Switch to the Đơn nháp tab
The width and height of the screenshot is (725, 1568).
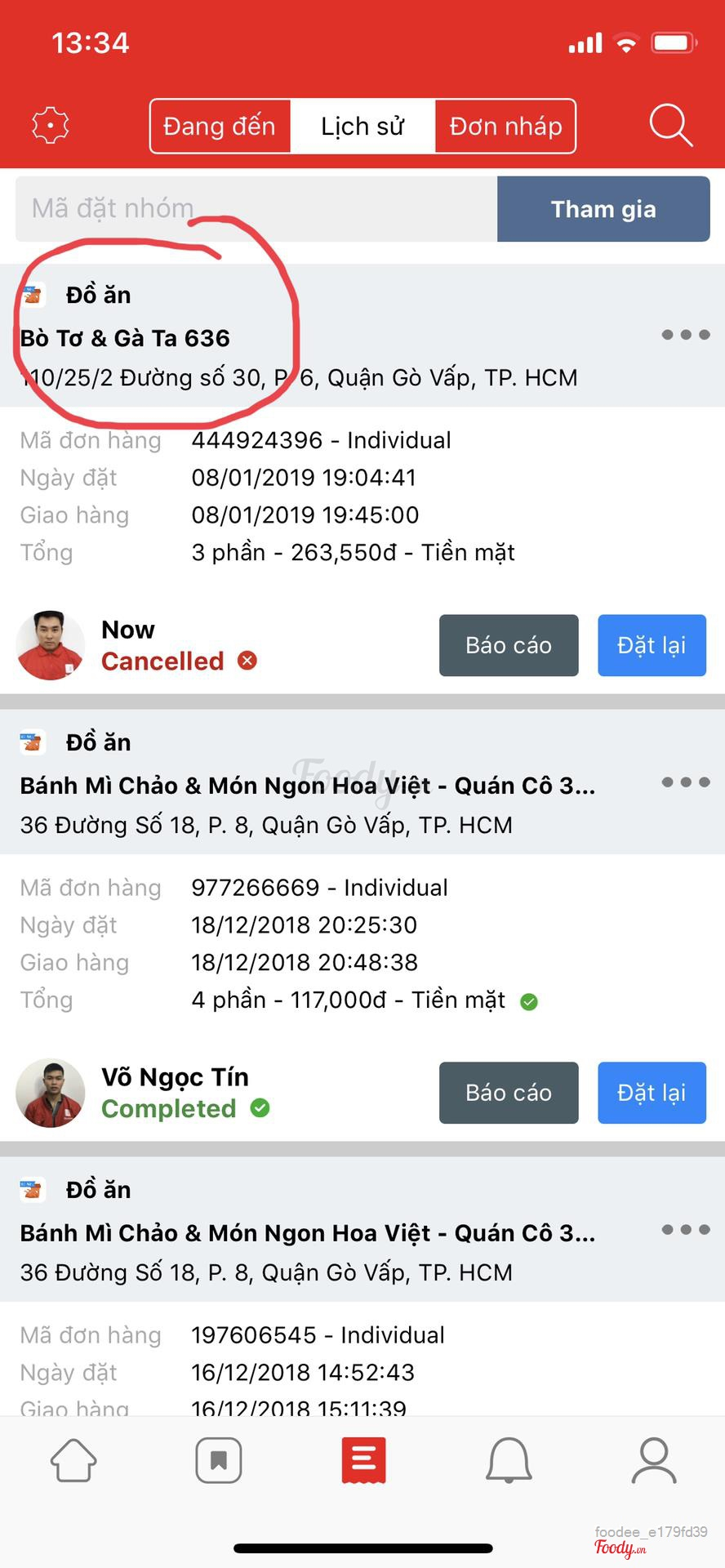(x=505, y=127)
